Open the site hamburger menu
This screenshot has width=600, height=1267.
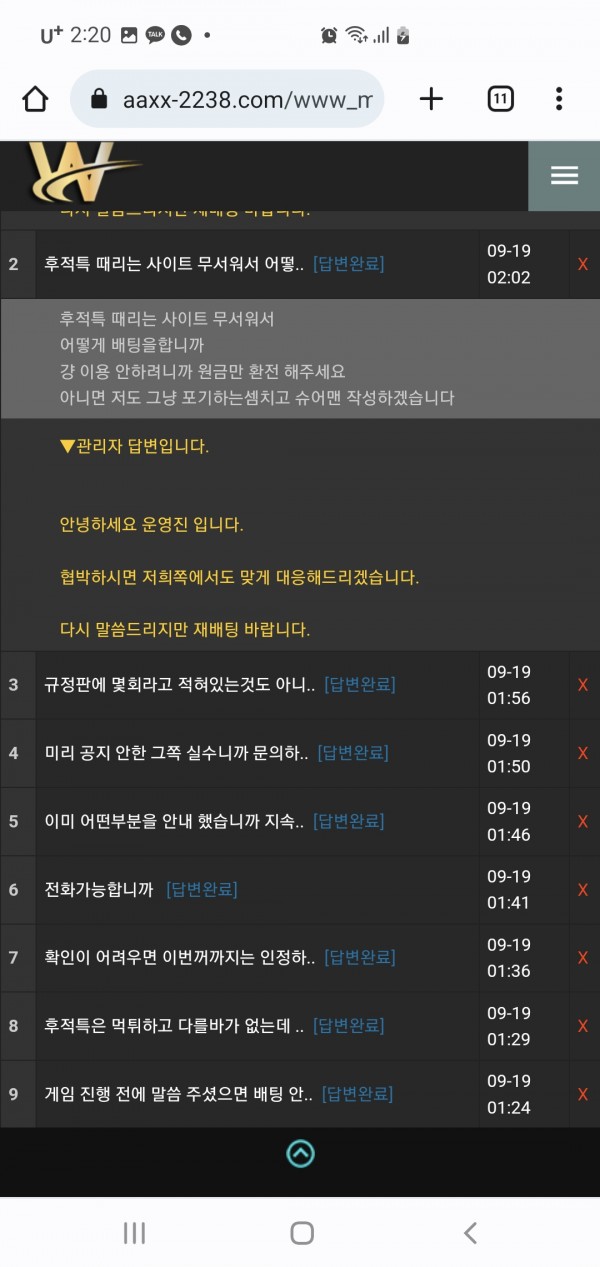pyautogui.click(x=564, y=175)
